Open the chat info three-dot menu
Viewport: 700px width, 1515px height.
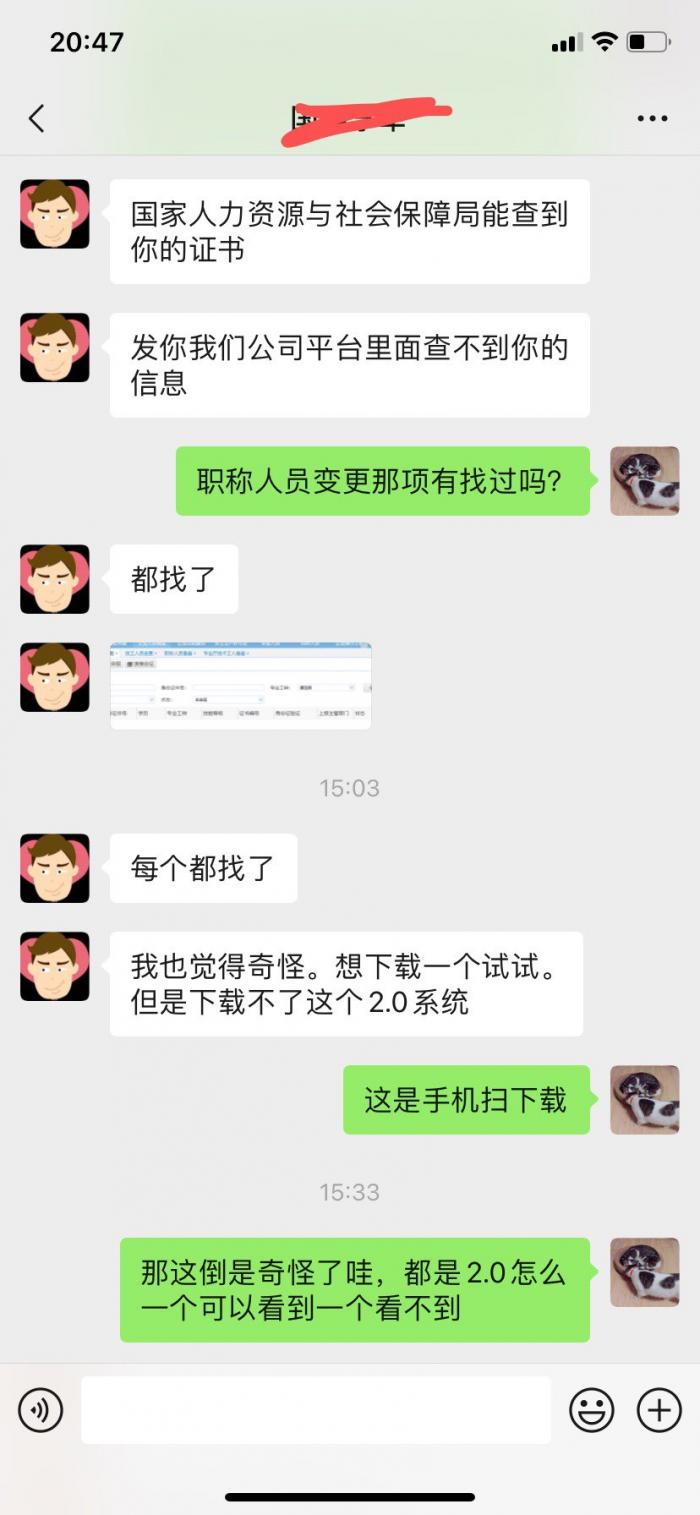coord(652,119)
